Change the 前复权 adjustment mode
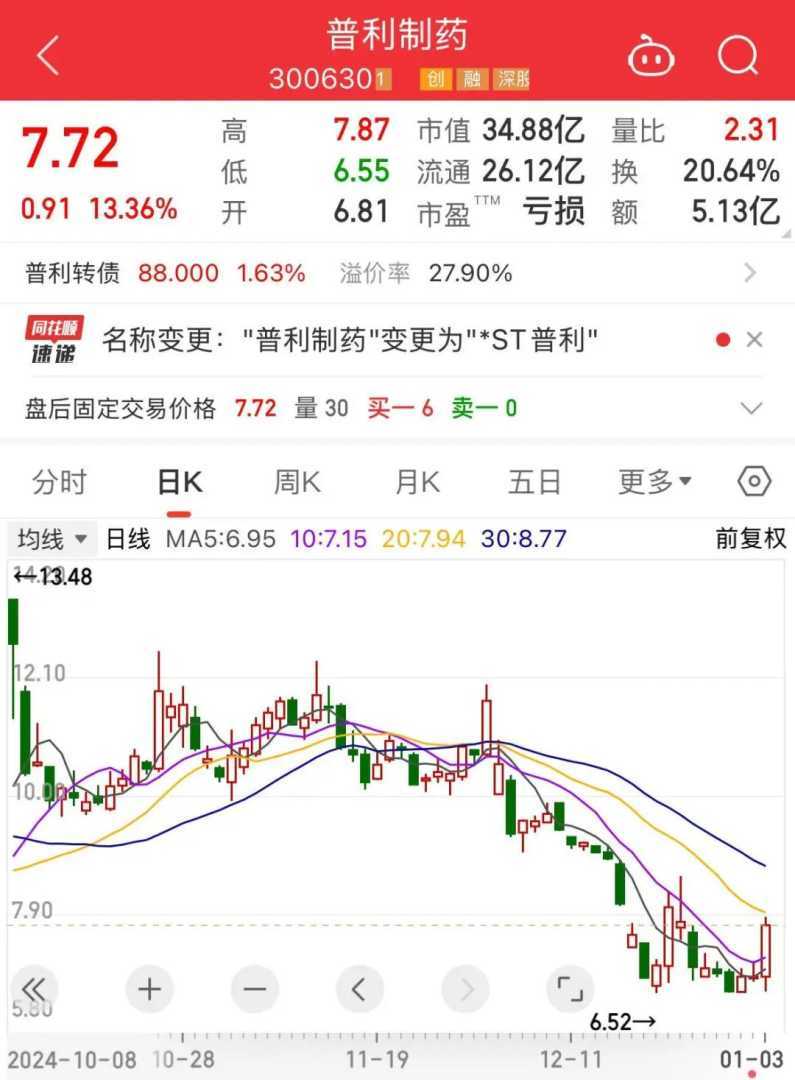 [x=751, y=540]
